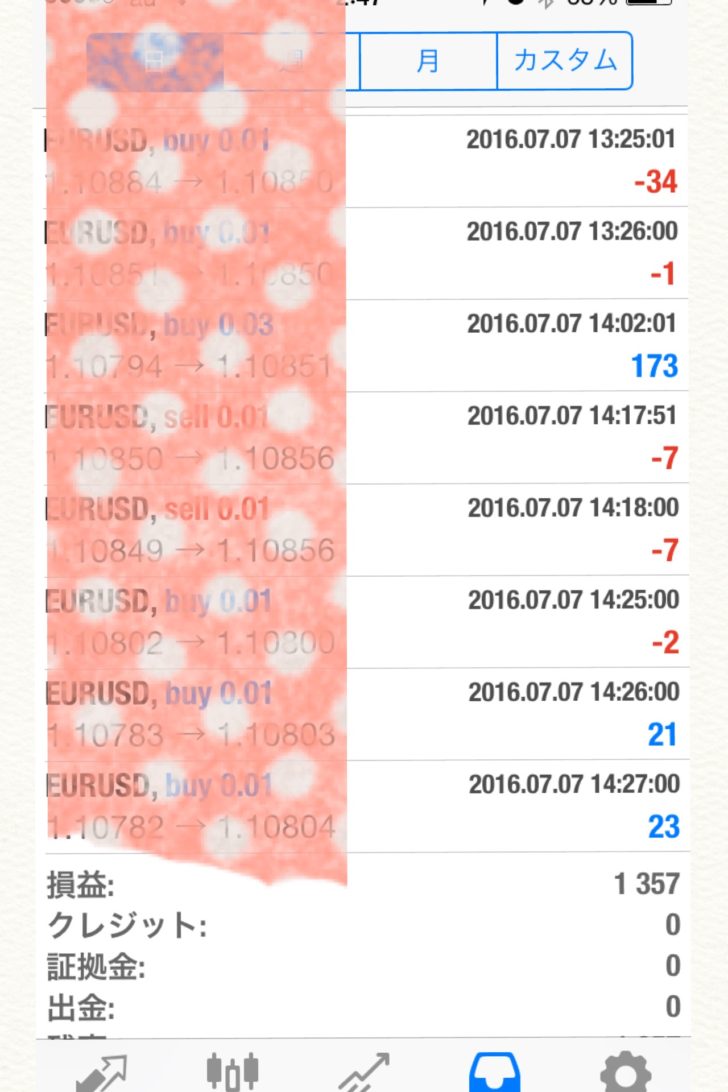Tap the history inbox tab
The image size is (728, 1092).
pyautogui.click(x=495, y=1072)
